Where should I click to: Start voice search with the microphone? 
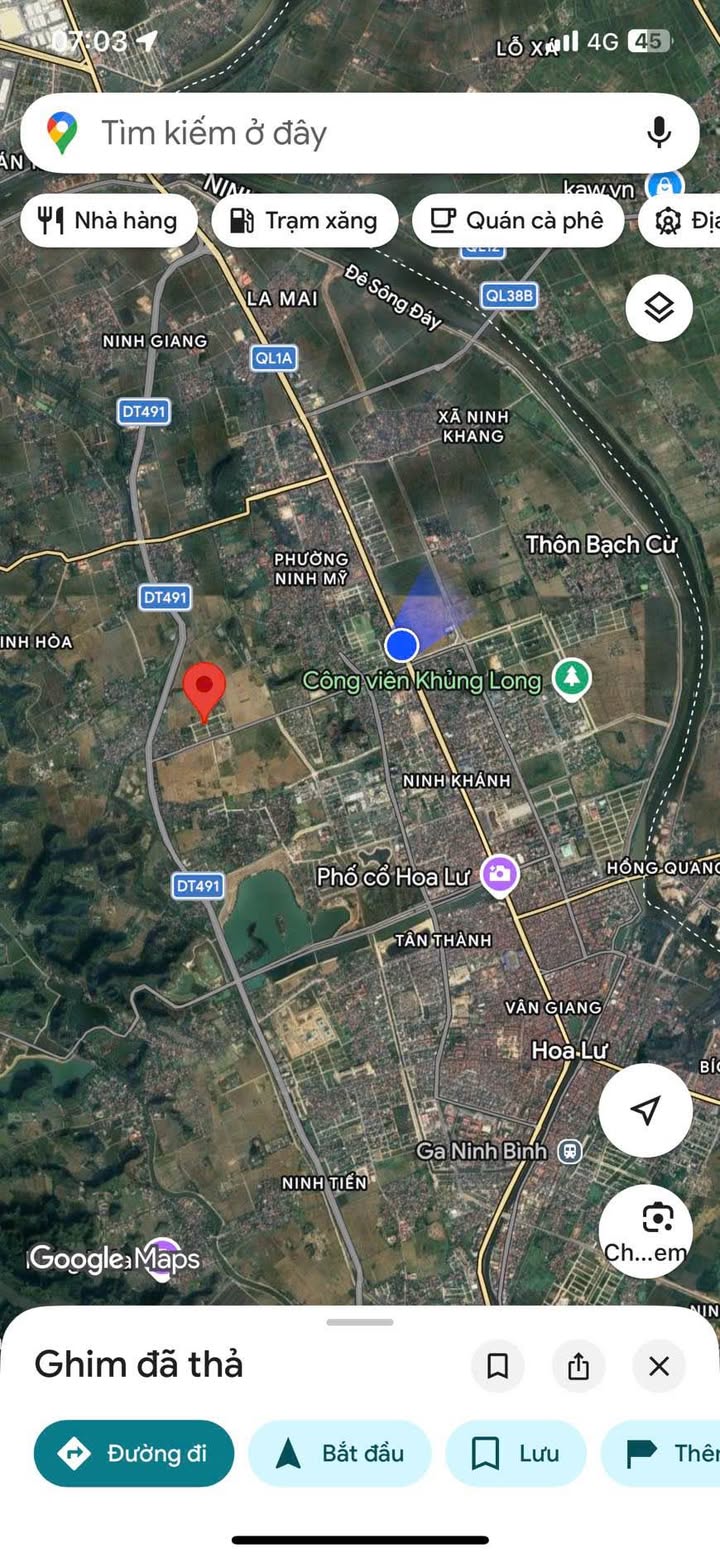658,133
